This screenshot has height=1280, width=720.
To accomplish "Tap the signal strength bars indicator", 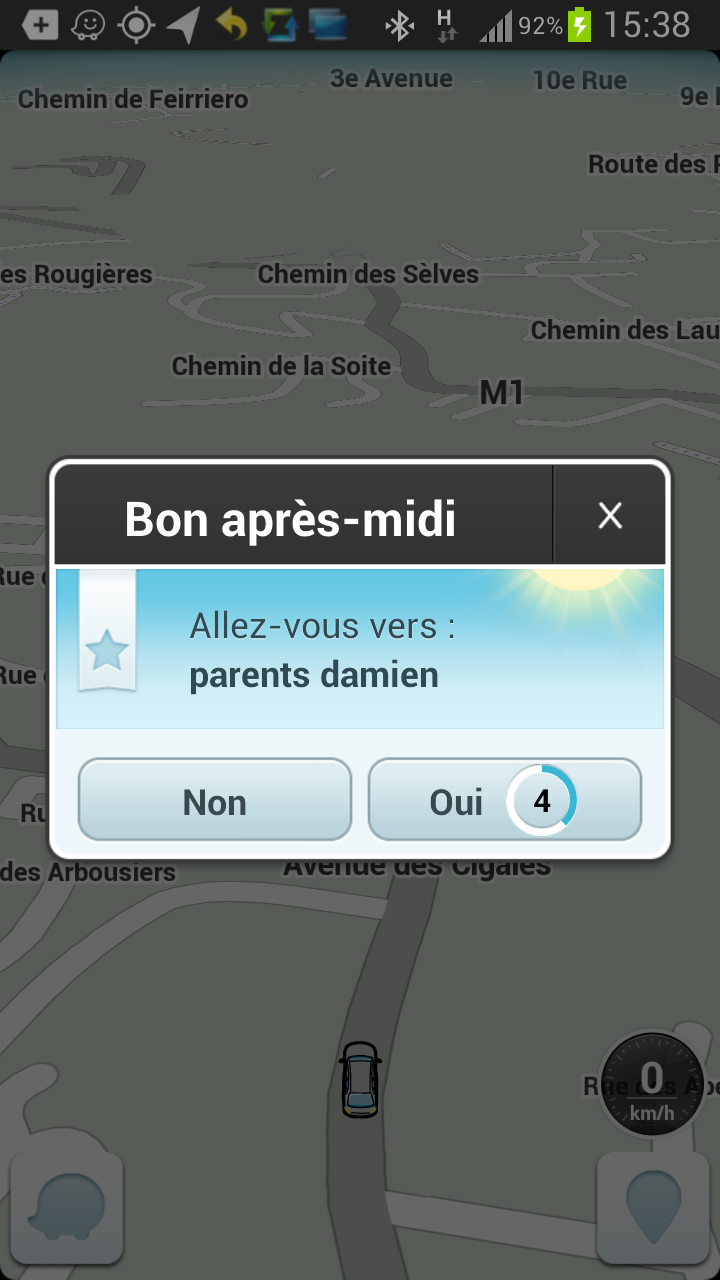I will click(498, 24).
